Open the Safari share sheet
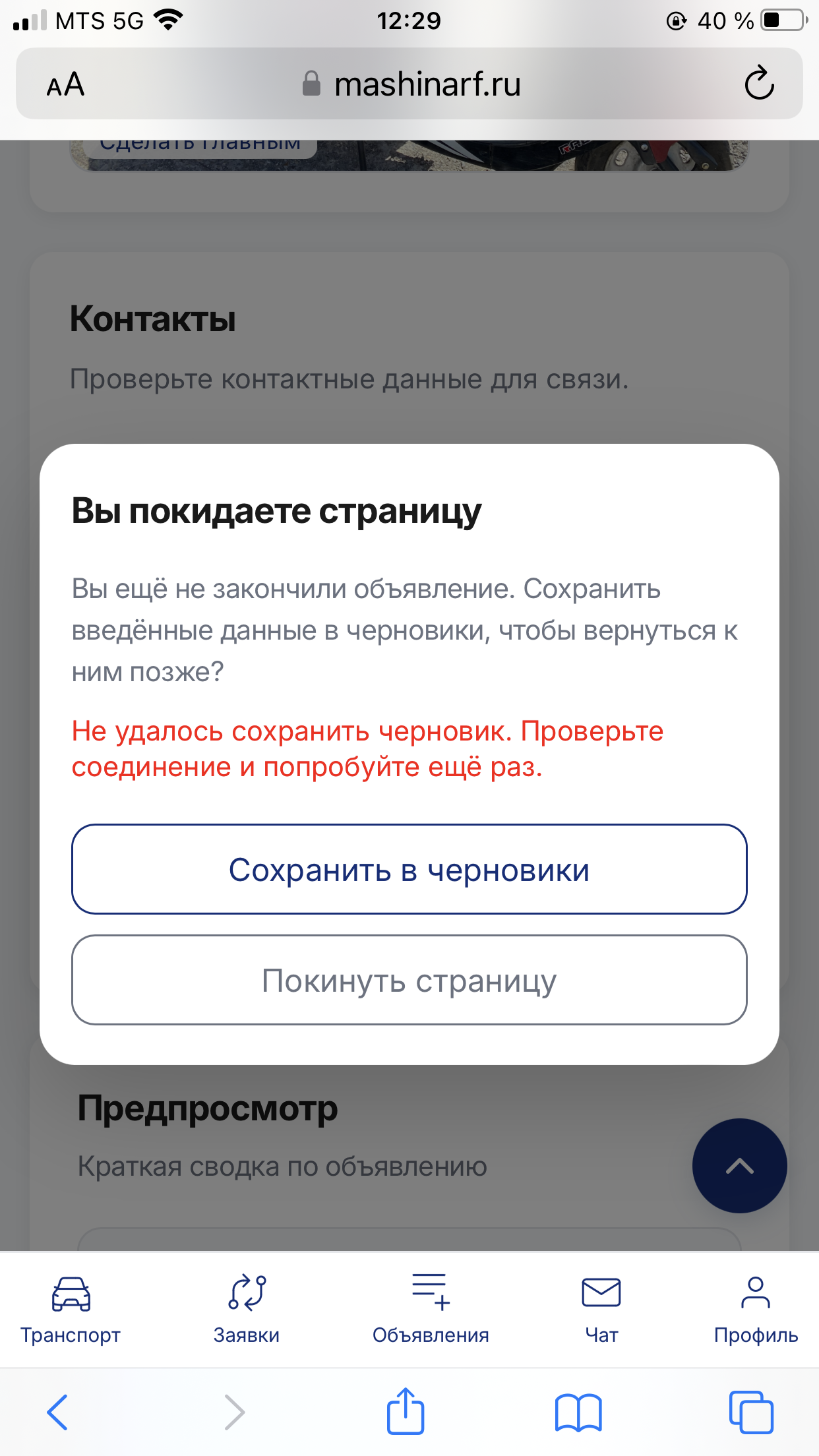Image resolution: width=819 pixels, height=1456 pixels. tap(405, 1410)
